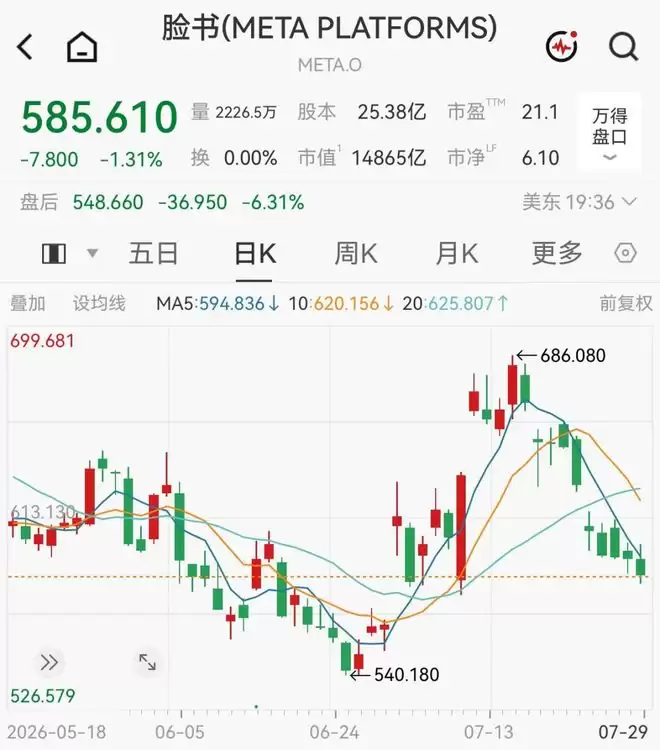Image resolution: width=660 pixels, height=750 pixels.
Task: Open the home icon
Action: [x=82, y=46]
